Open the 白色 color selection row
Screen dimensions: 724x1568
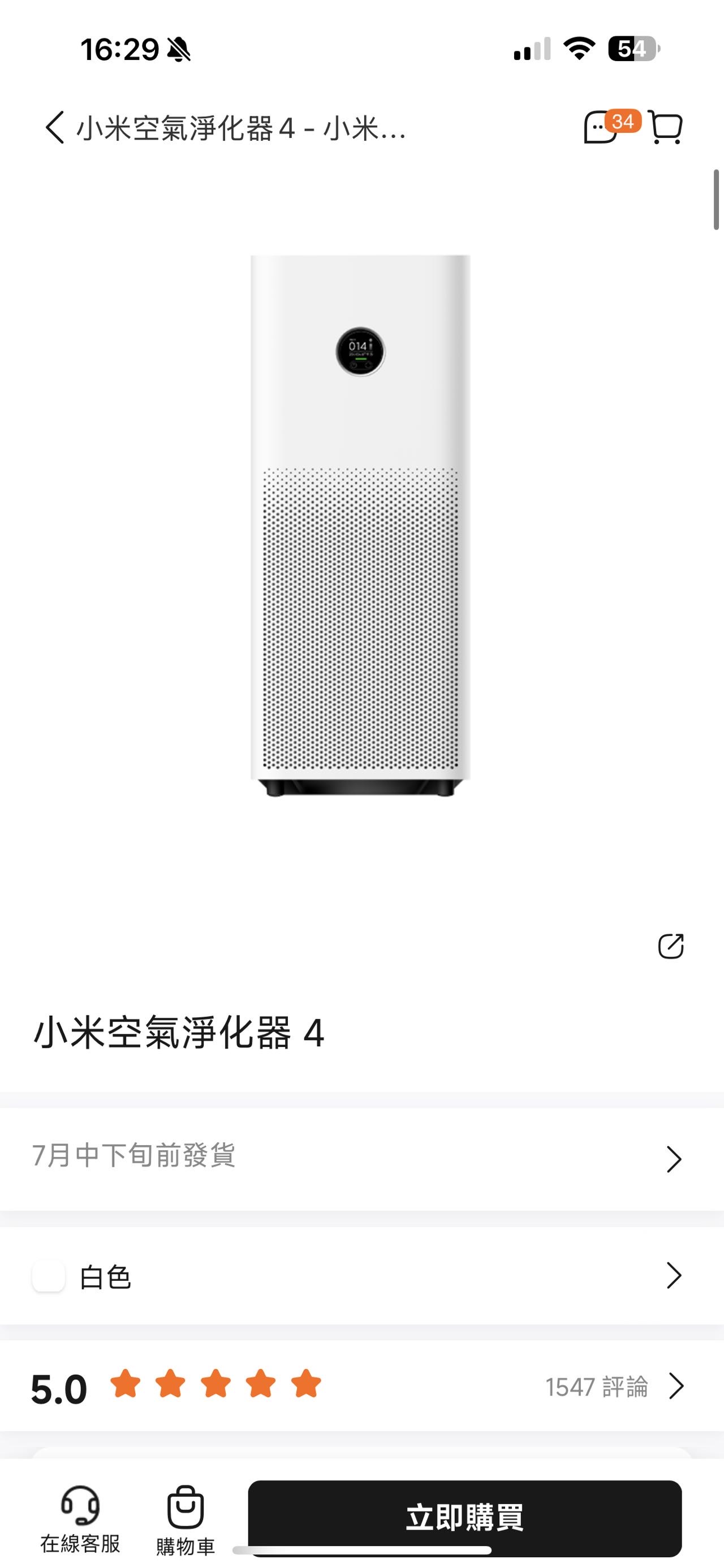tap(361, 1275)
